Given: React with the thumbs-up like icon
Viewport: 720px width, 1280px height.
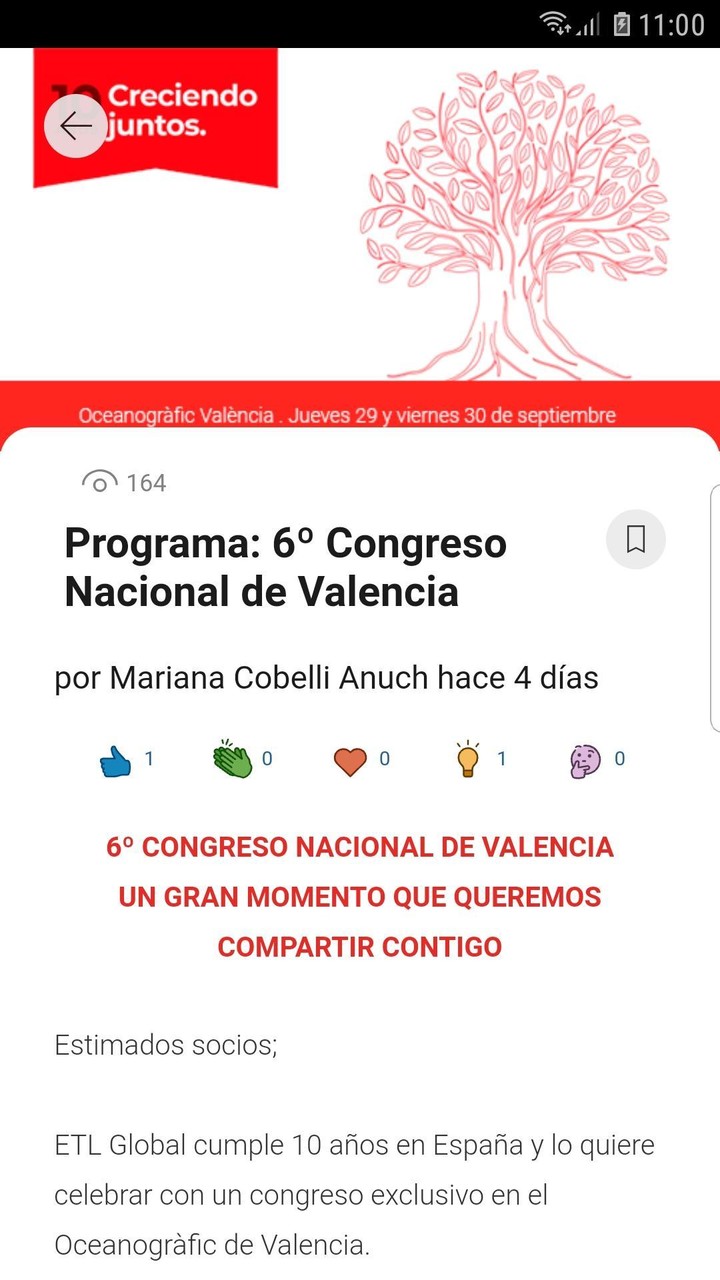Looking at the screenshot, I should (x=116, y=762).
